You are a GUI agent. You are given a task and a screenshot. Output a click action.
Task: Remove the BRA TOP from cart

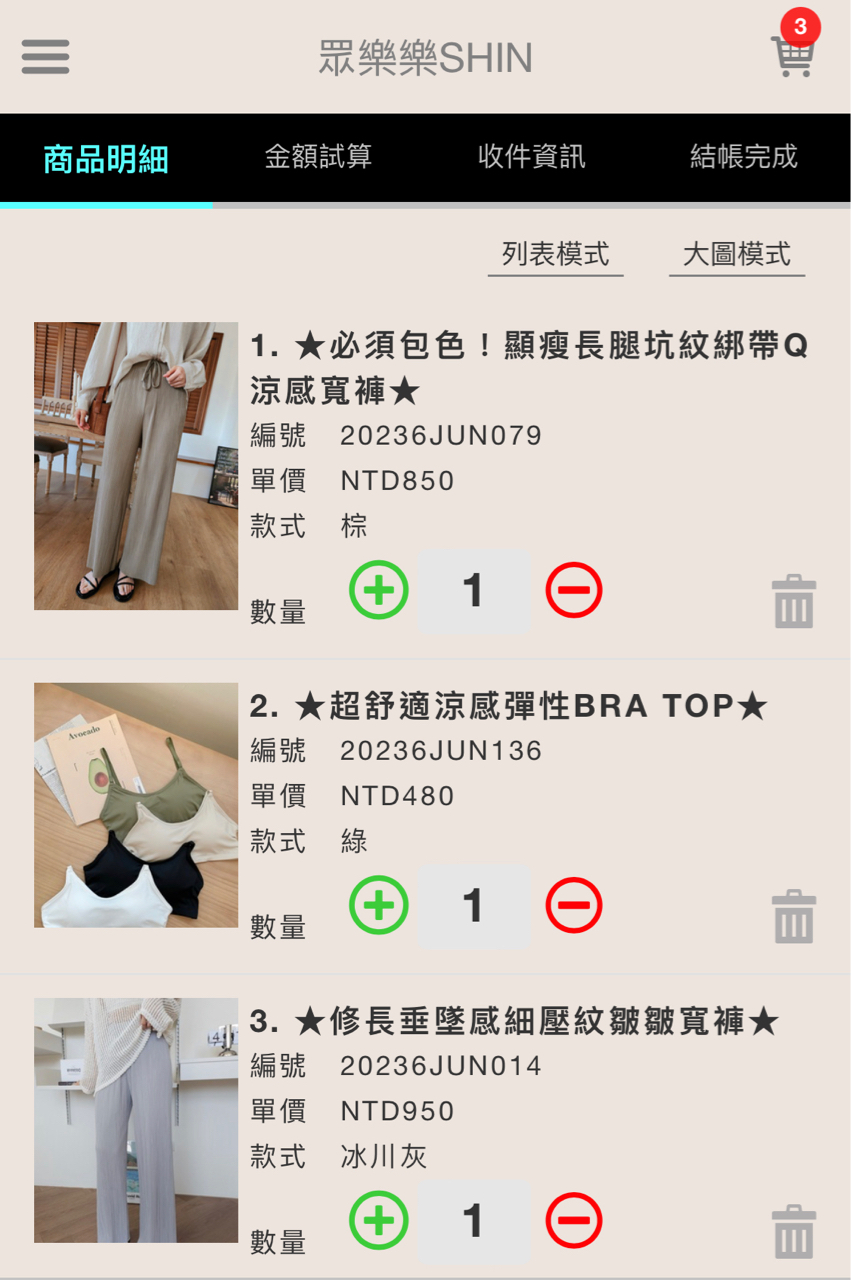(x=794, y=916)
